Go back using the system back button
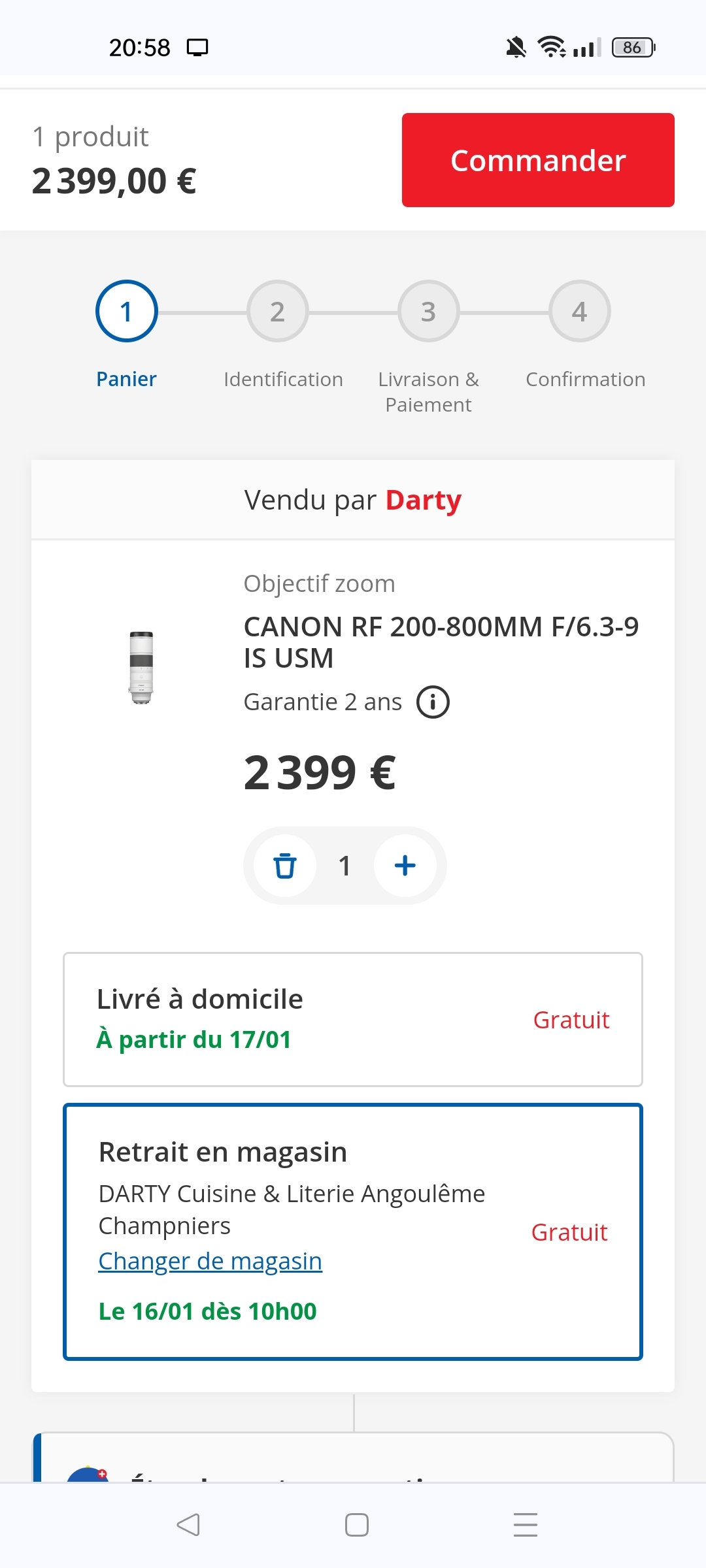 [x=188, y=1525]
